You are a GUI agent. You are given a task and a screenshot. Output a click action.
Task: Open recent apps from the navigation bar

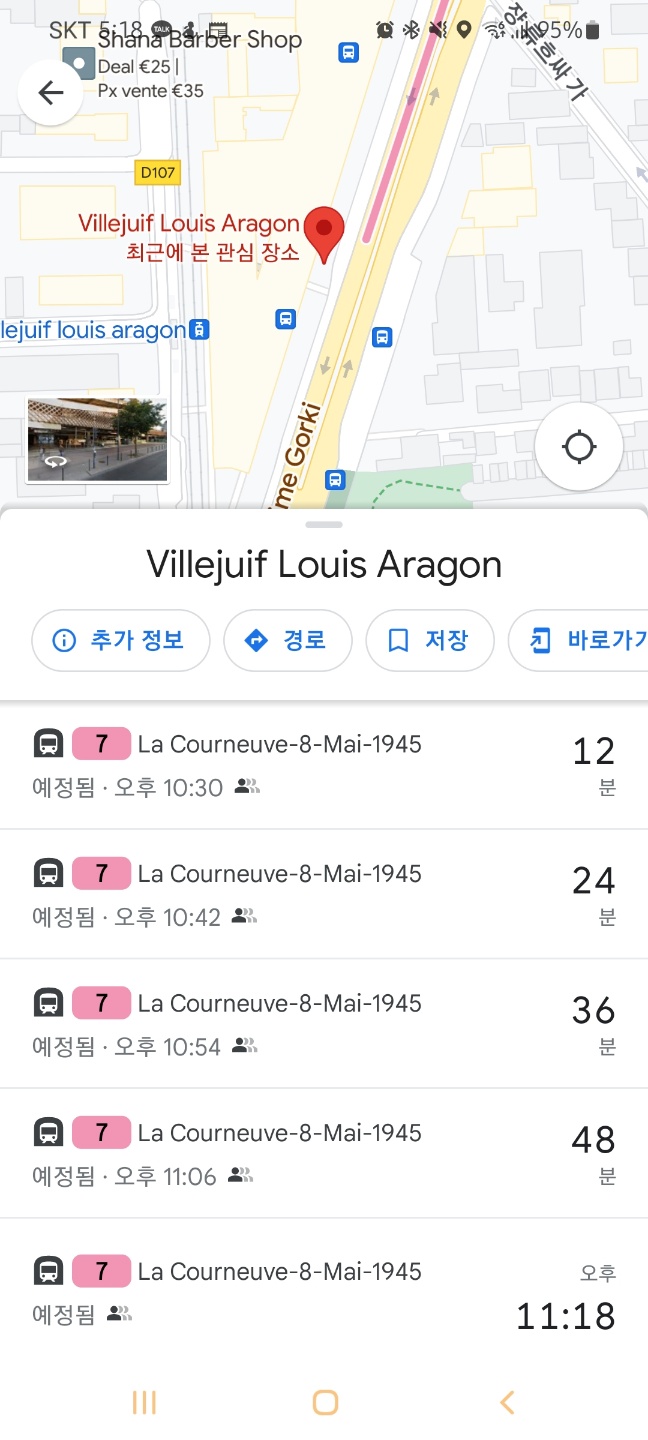pos(144,1402)
